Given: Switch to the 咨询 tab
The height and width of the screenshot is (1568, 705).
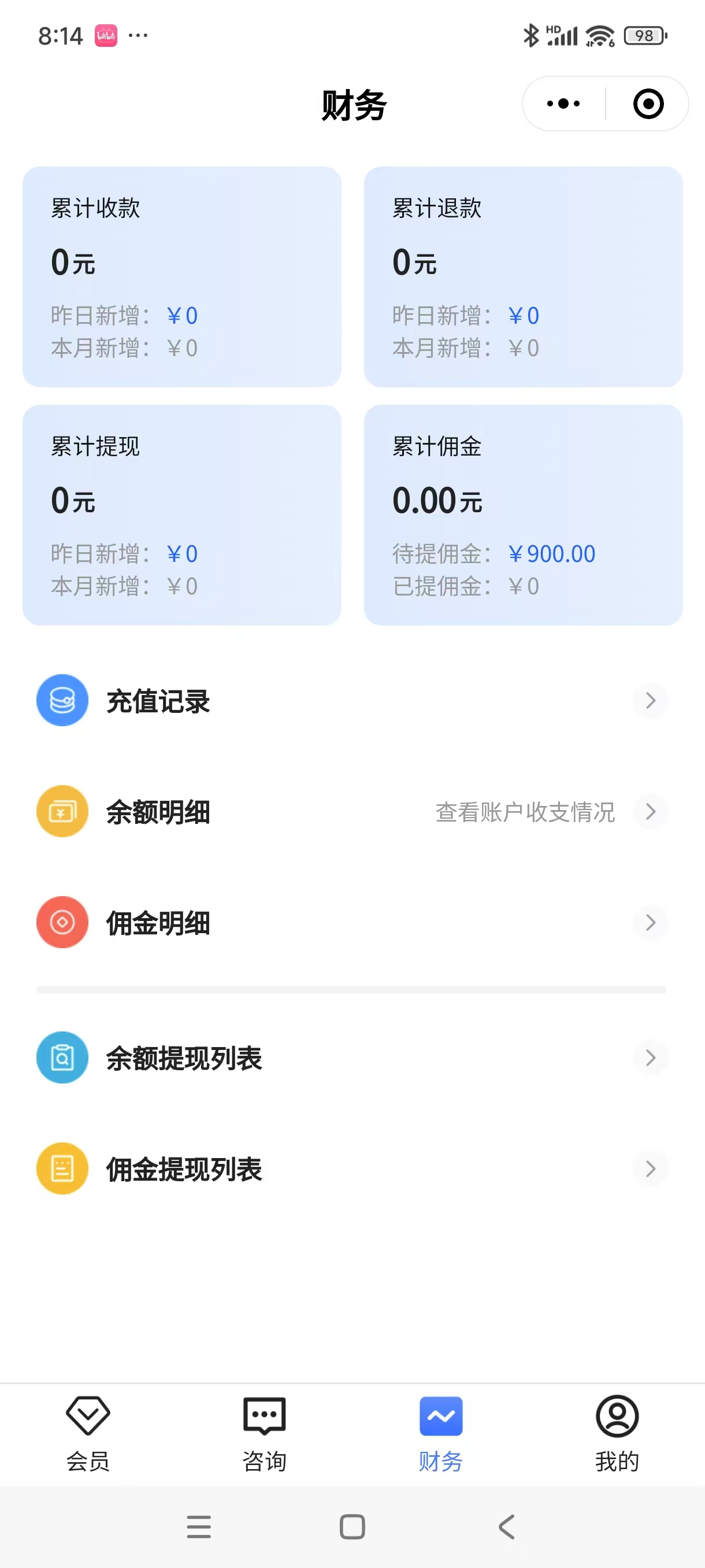Looking at the screenshot, I should tap(264, 1434).
